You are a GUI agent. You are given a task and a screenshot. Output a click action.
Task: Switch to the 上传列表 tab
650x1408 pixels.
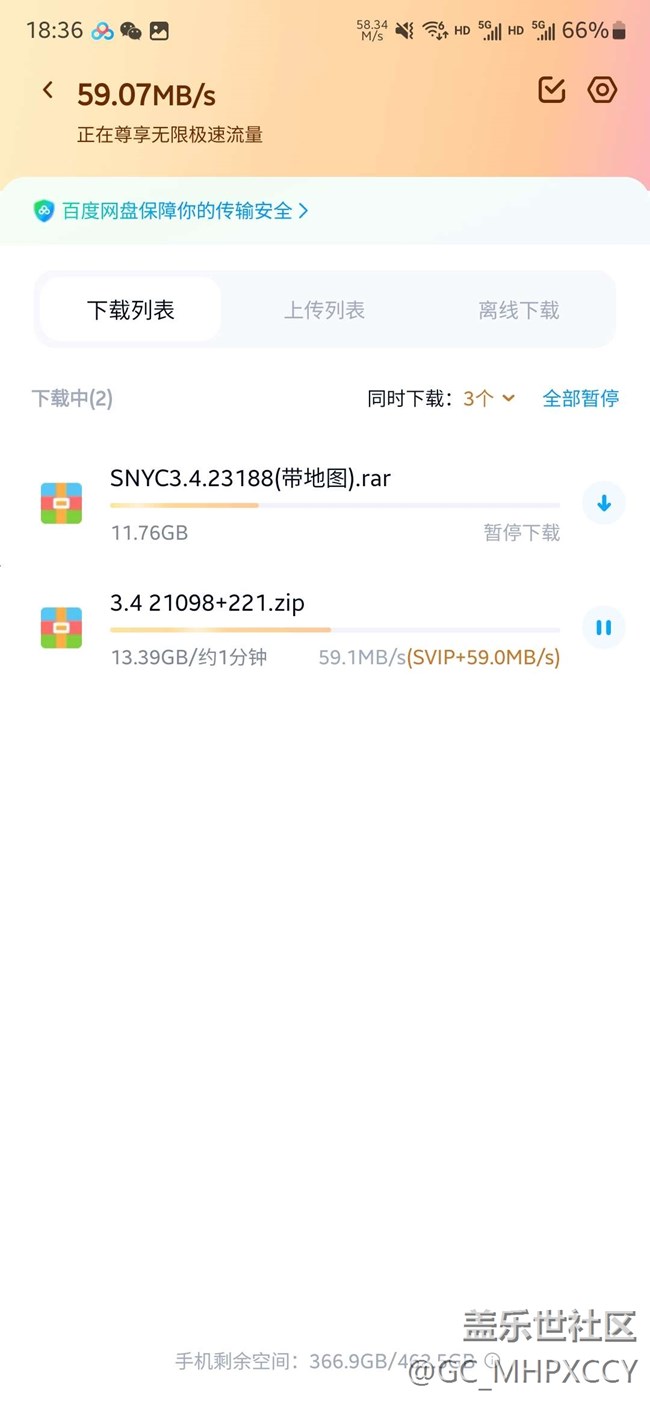(x=324, y=310)
